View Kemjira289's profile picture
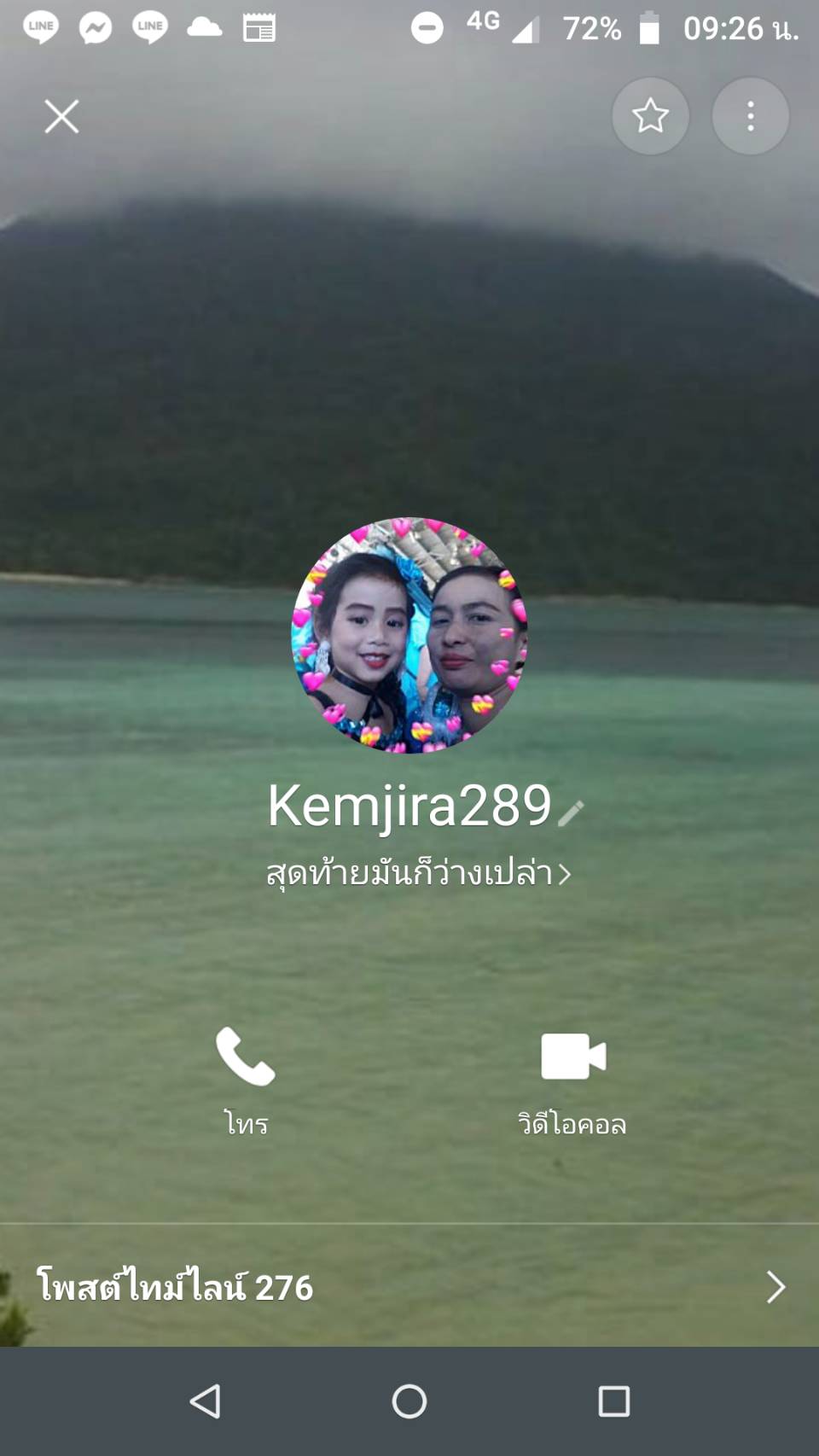Screen dimensions: 819x1456 click(x=409, y=636)
